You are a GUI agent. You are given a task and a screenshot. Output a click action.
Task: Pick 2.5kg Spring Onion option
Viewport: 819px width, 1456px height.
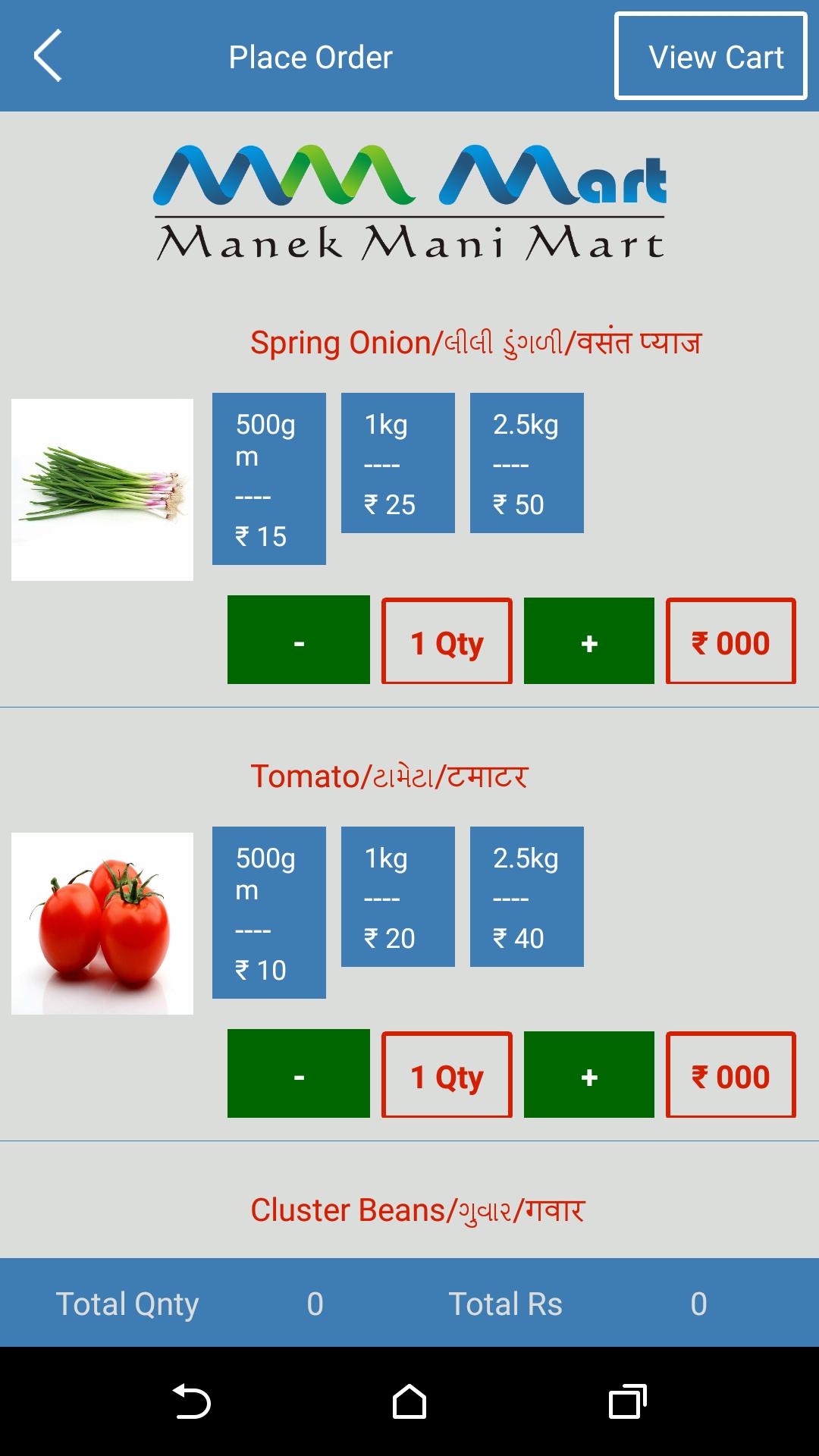pos(526,463)
